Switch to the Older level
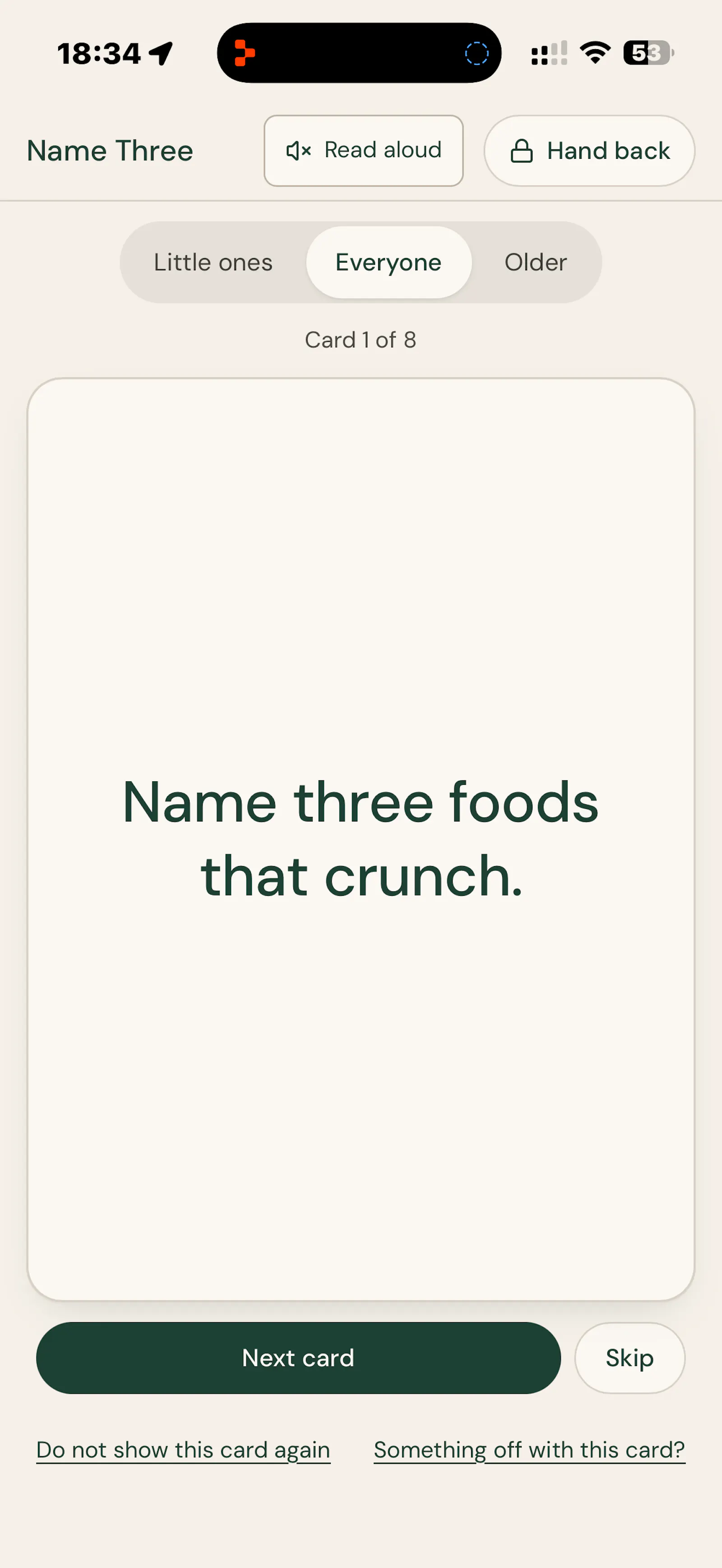The width and height of the screenshot is (722, 1568). click(x=536, y=263)
